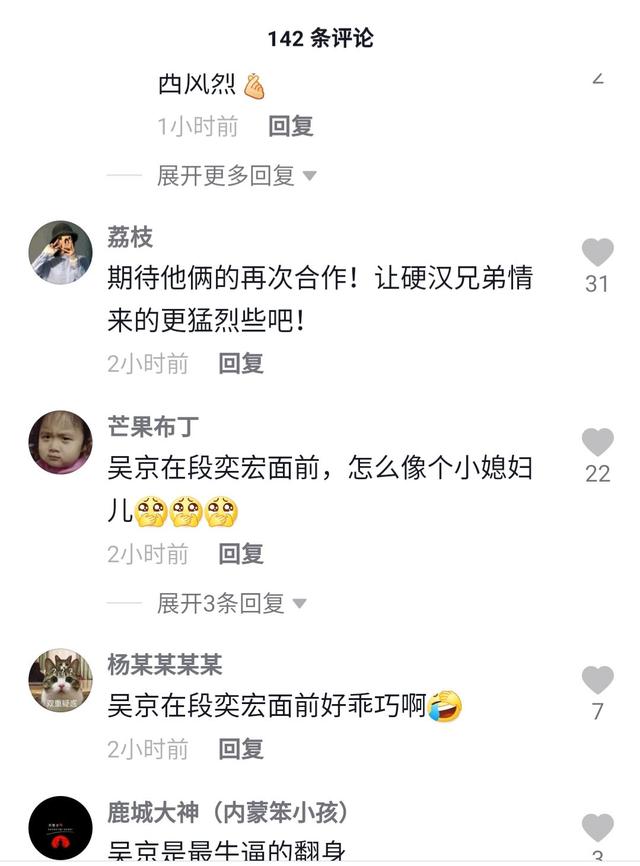Open 杨某某某某's cat avatar
Viewport: 640px width, 866px height.
pyautogui.click(x=60, y=680)
